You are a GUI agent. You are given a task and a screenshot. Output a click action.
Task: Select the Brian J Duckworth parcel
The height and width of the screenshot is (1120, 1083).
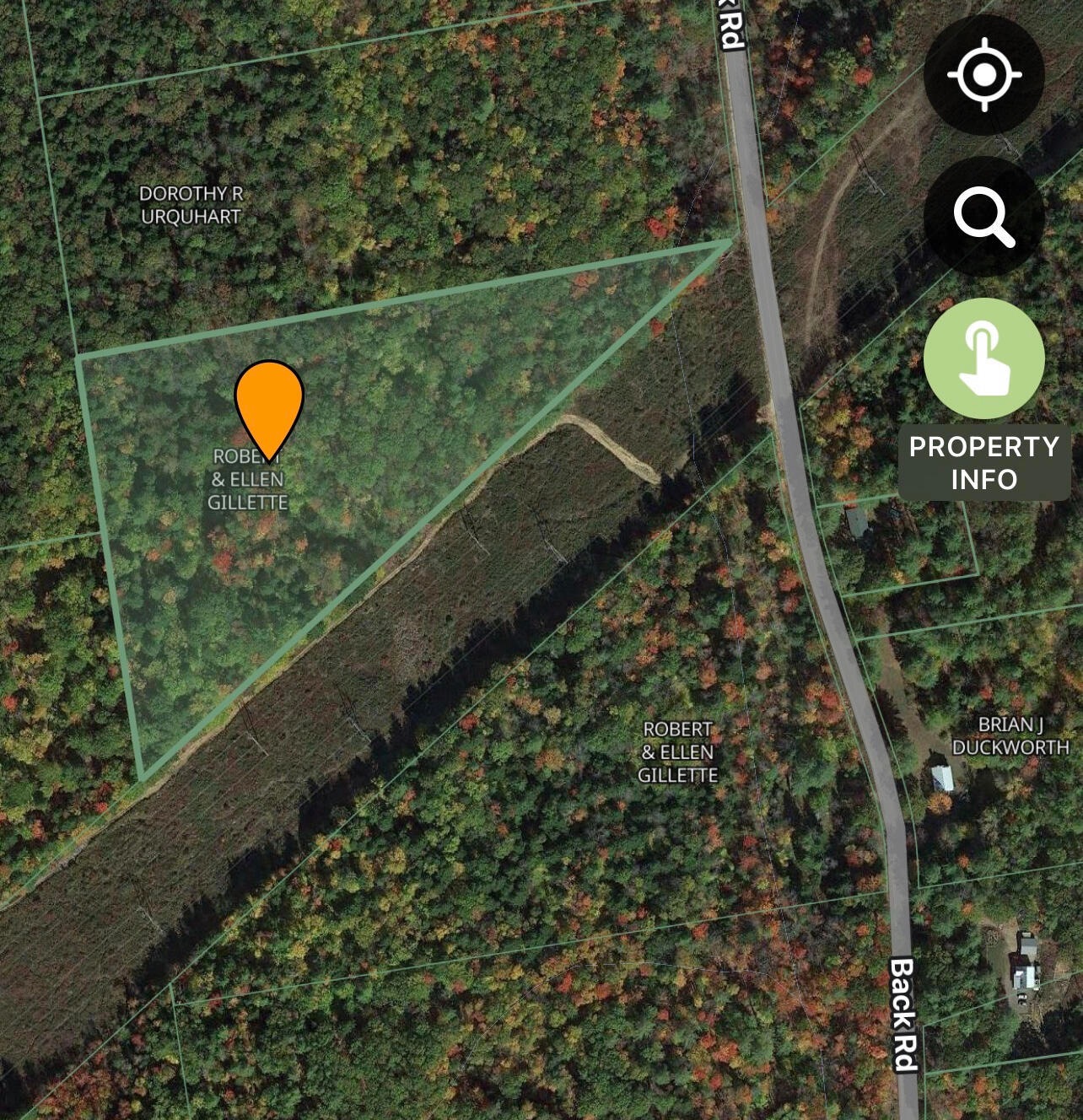(x=1010, y=735)
